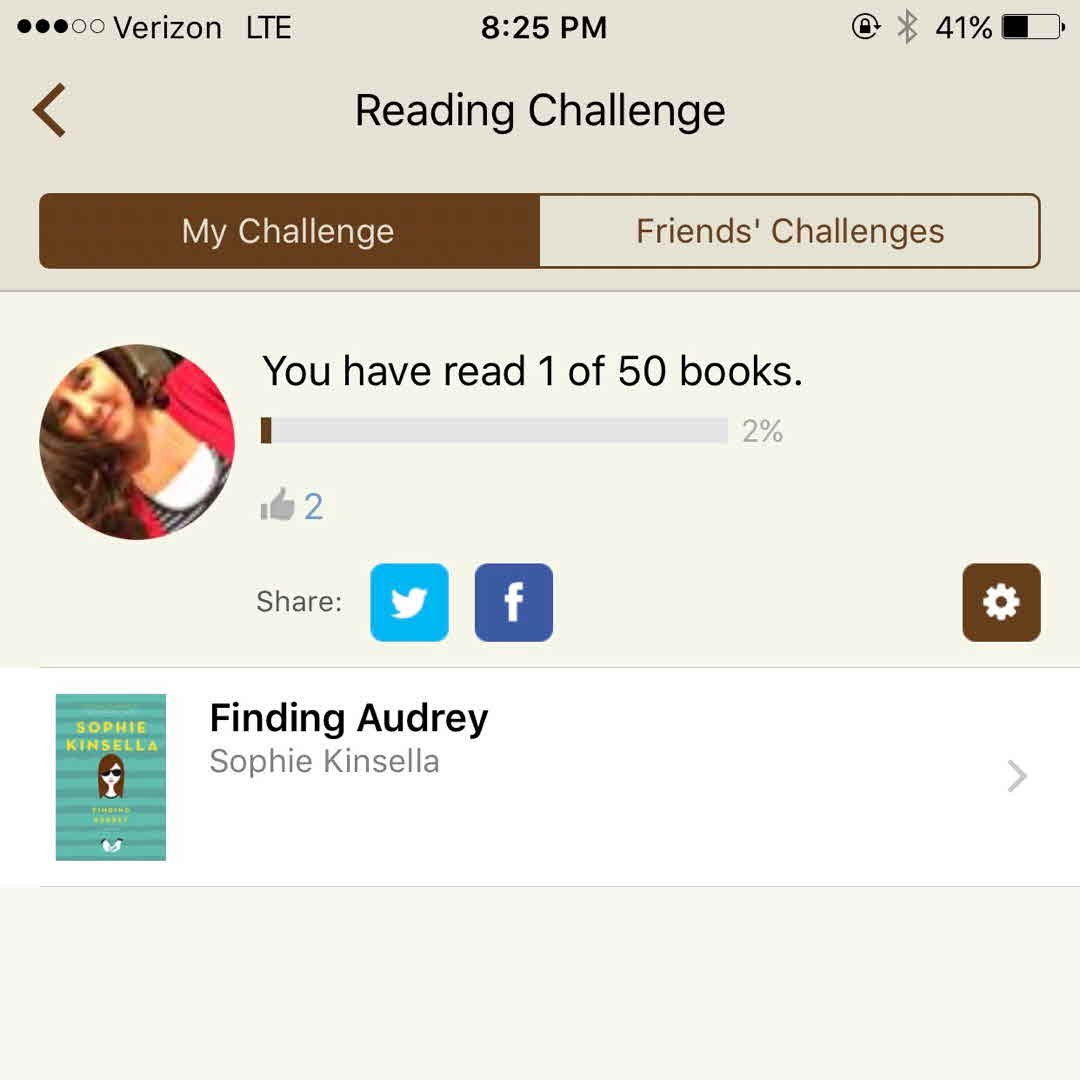The image size is (1080, 1080).
Task: View the challenge likes count
Action: 293,507
